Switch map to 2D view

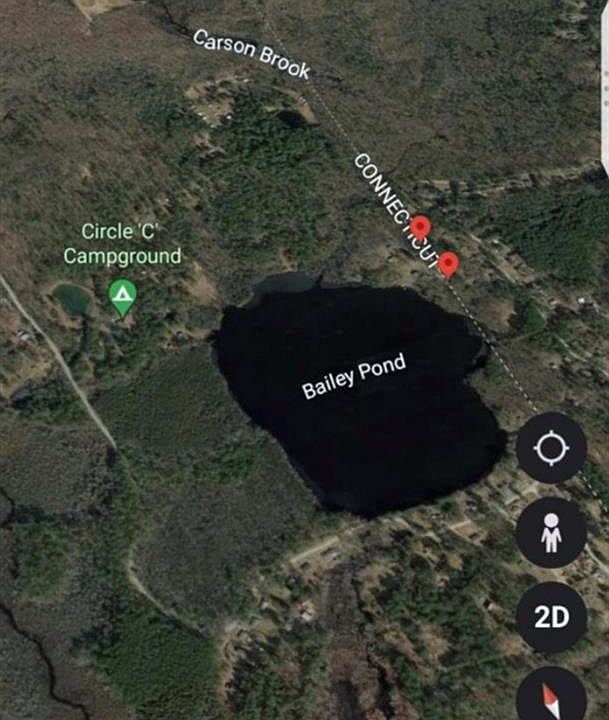click(551, 617)
